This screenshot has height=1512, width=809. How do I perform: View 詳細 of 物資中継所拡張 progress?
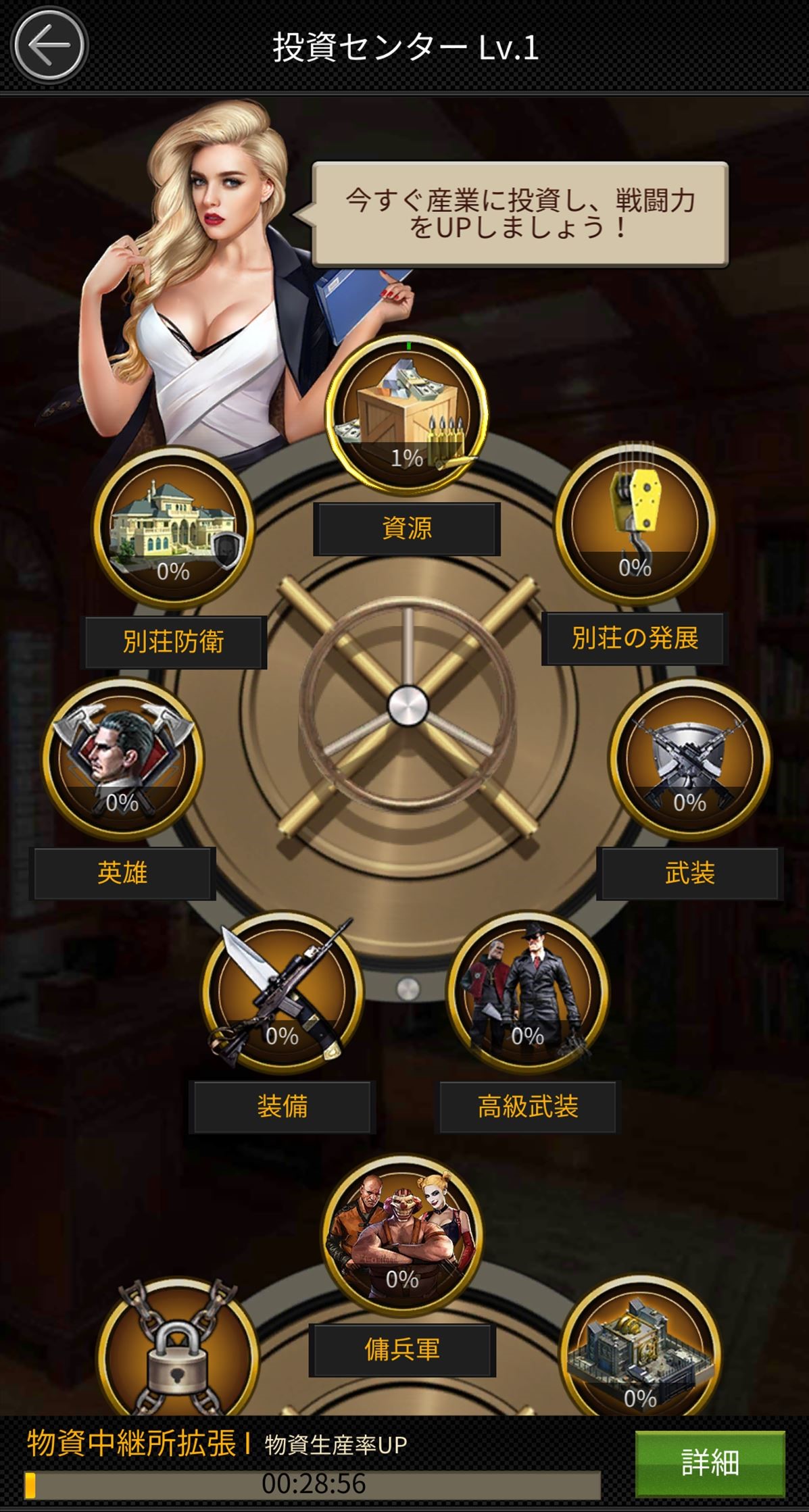coord(710,1463)
